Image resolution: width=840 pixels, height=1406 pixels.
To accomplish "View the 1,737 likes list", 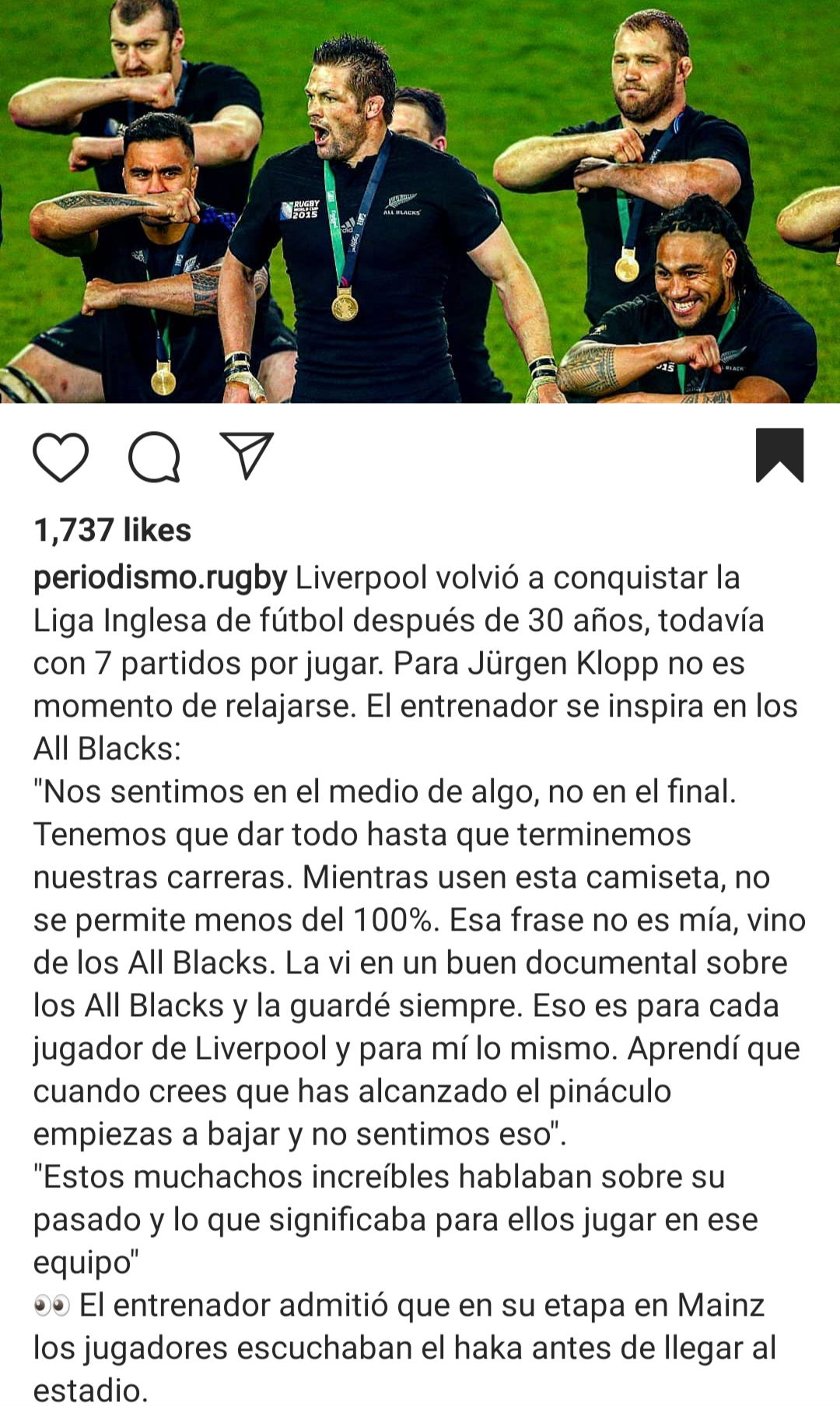I will (112, 530).
